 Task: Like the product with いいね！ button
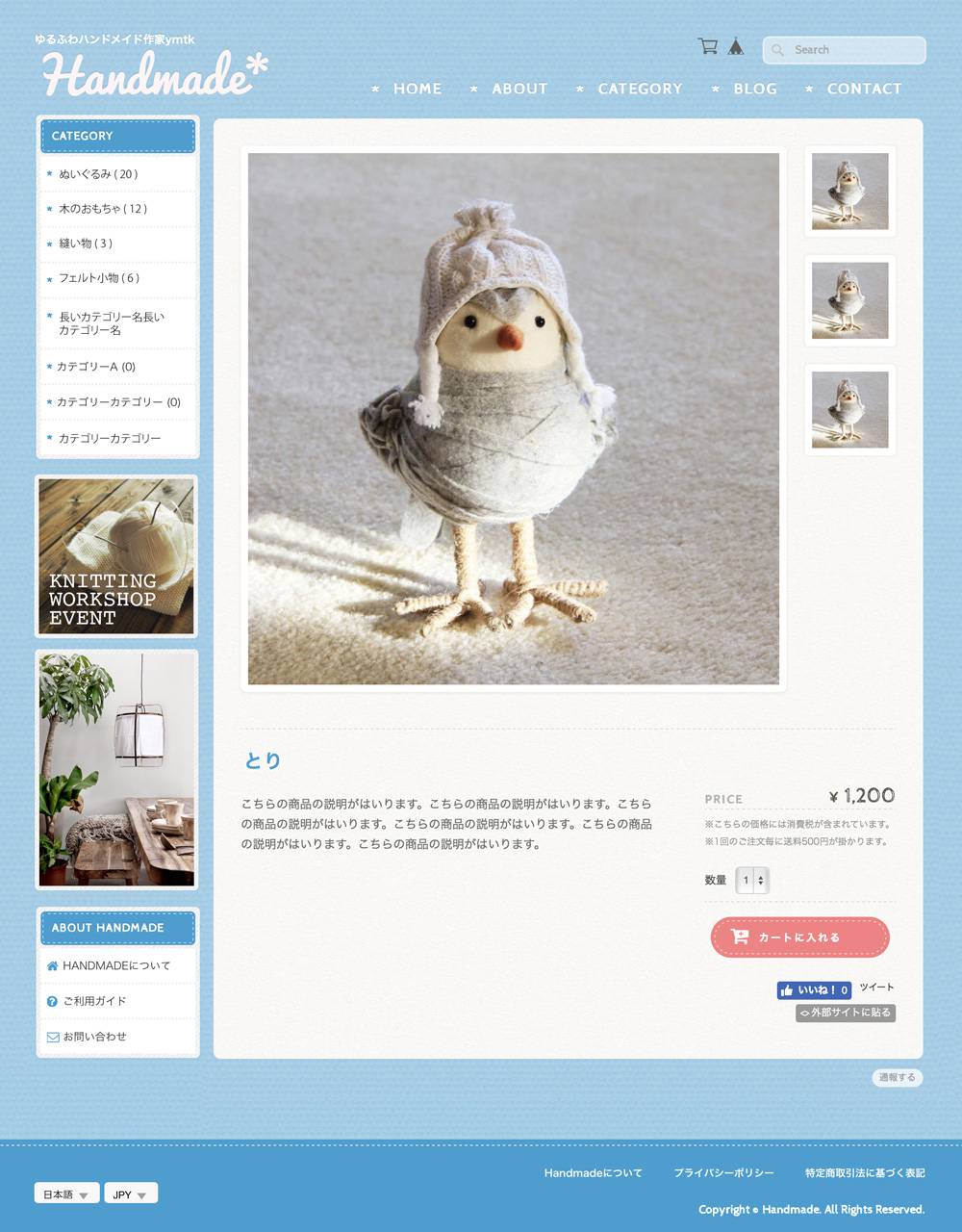[x=814, y=989]
